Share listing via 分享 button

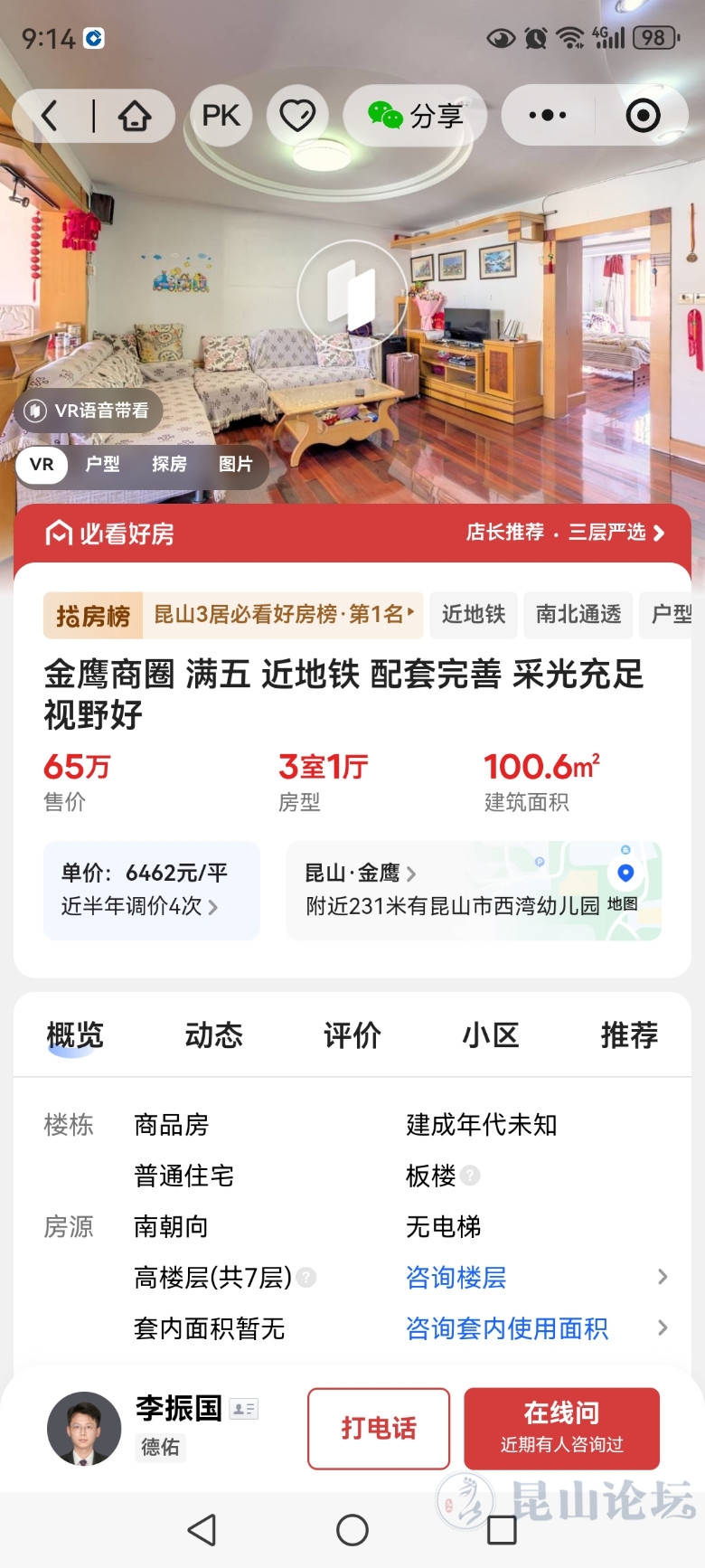point(416,116)
